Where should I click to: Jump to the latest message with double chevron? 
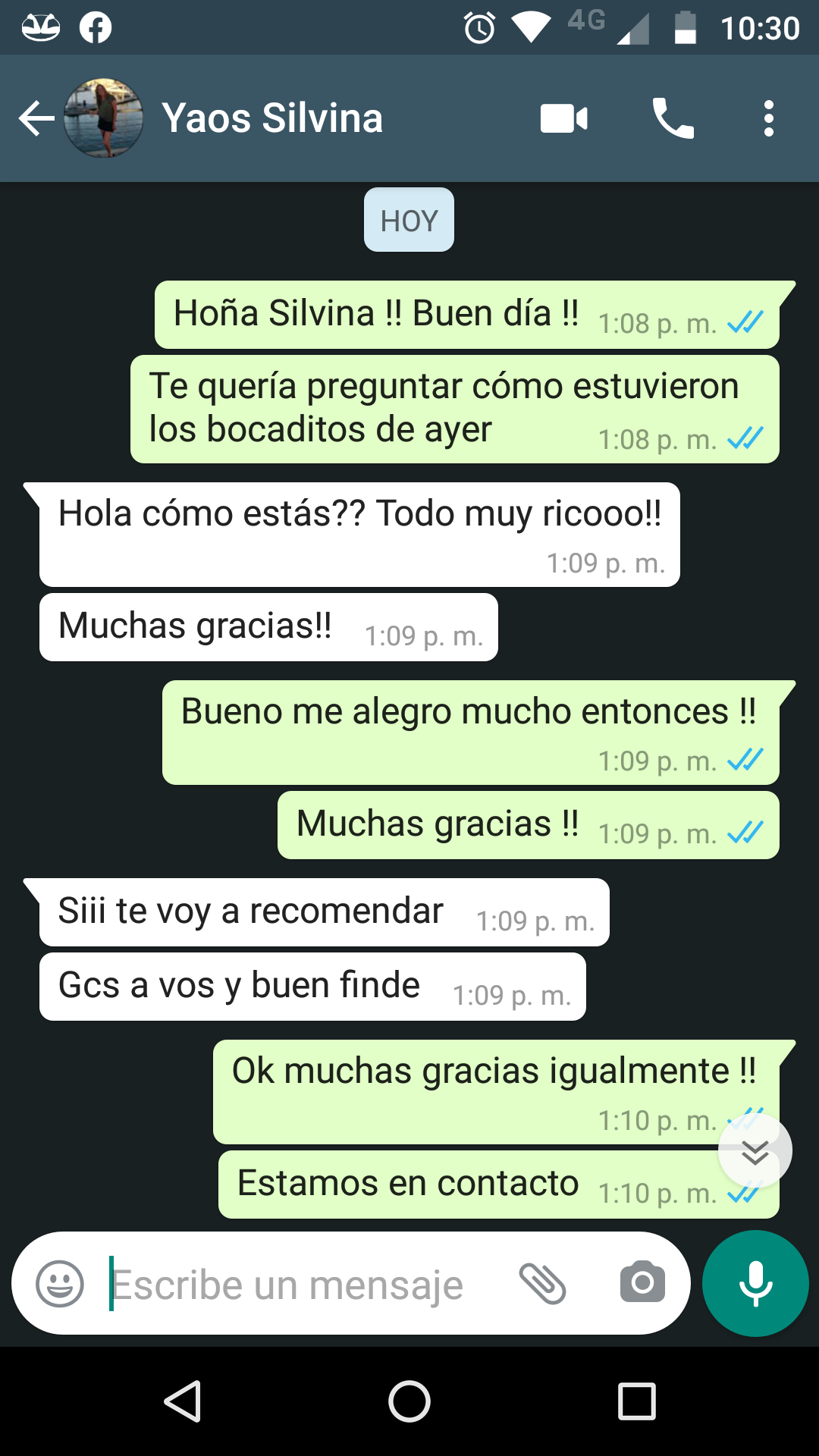click(x=755, y=1151)
